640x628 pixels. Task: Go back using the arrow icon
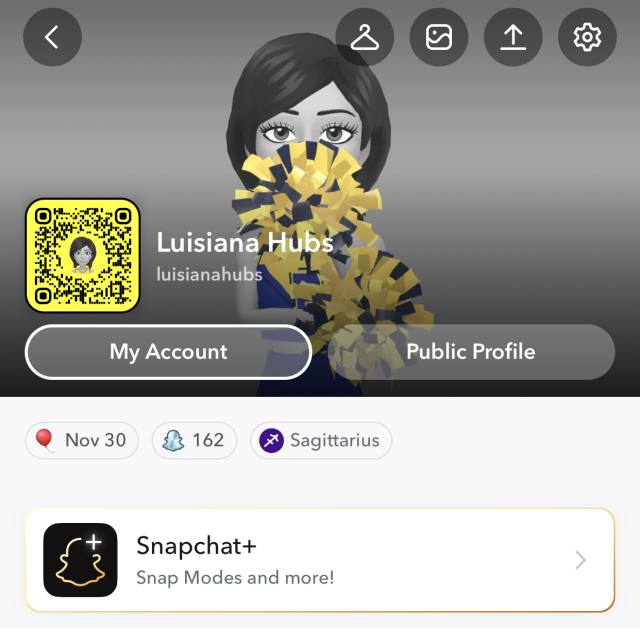52,38
